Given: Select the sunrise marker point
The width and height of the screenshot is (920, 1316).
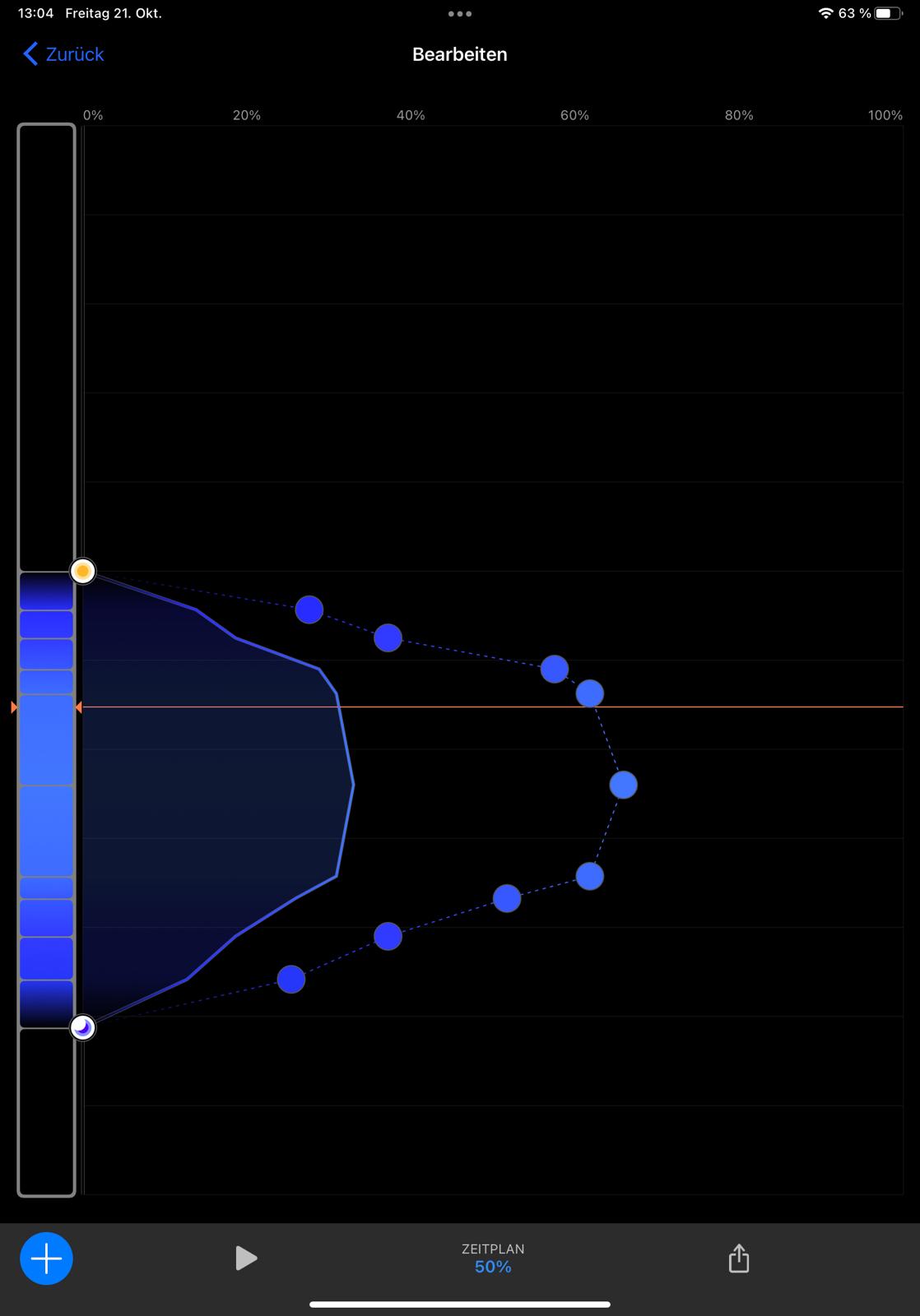Looking at the screenshot, I should click(x=83, y=571).
